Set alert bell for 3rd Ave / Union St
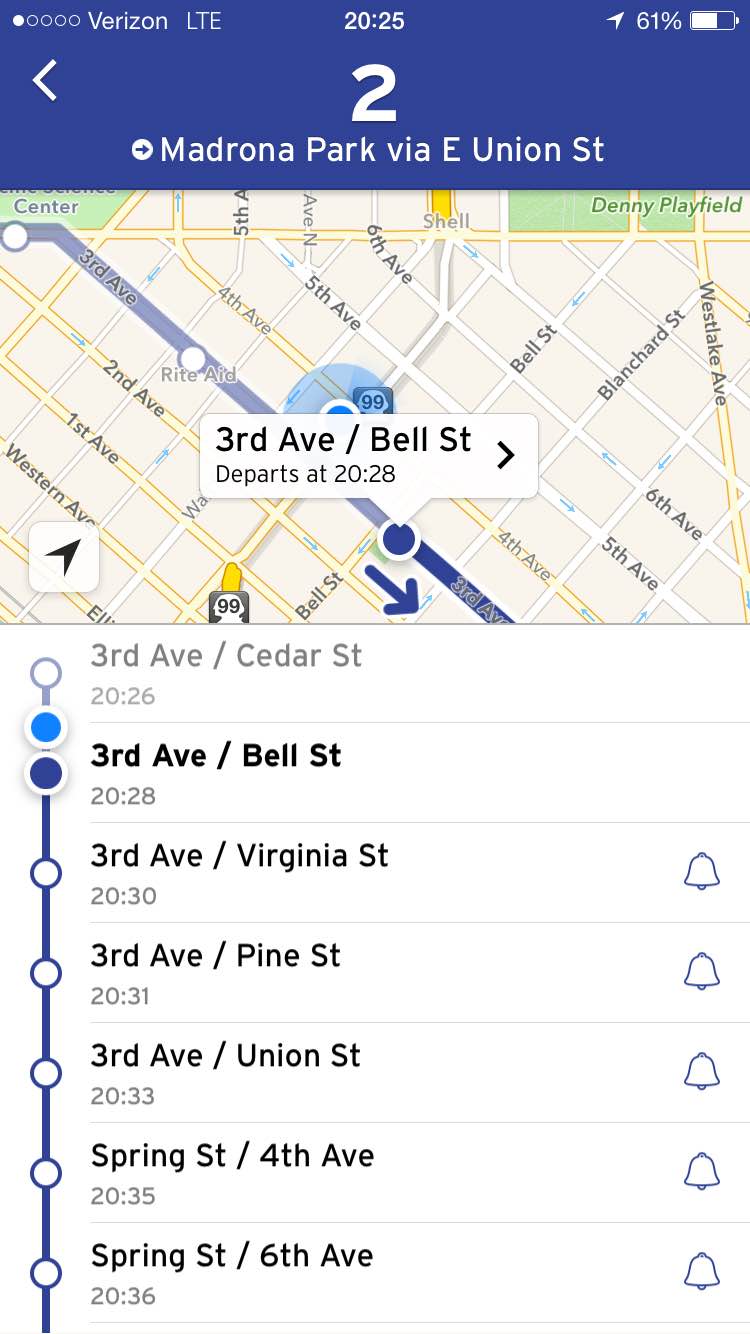This screenshot has width=750, height=1334. coord(701,1072)
